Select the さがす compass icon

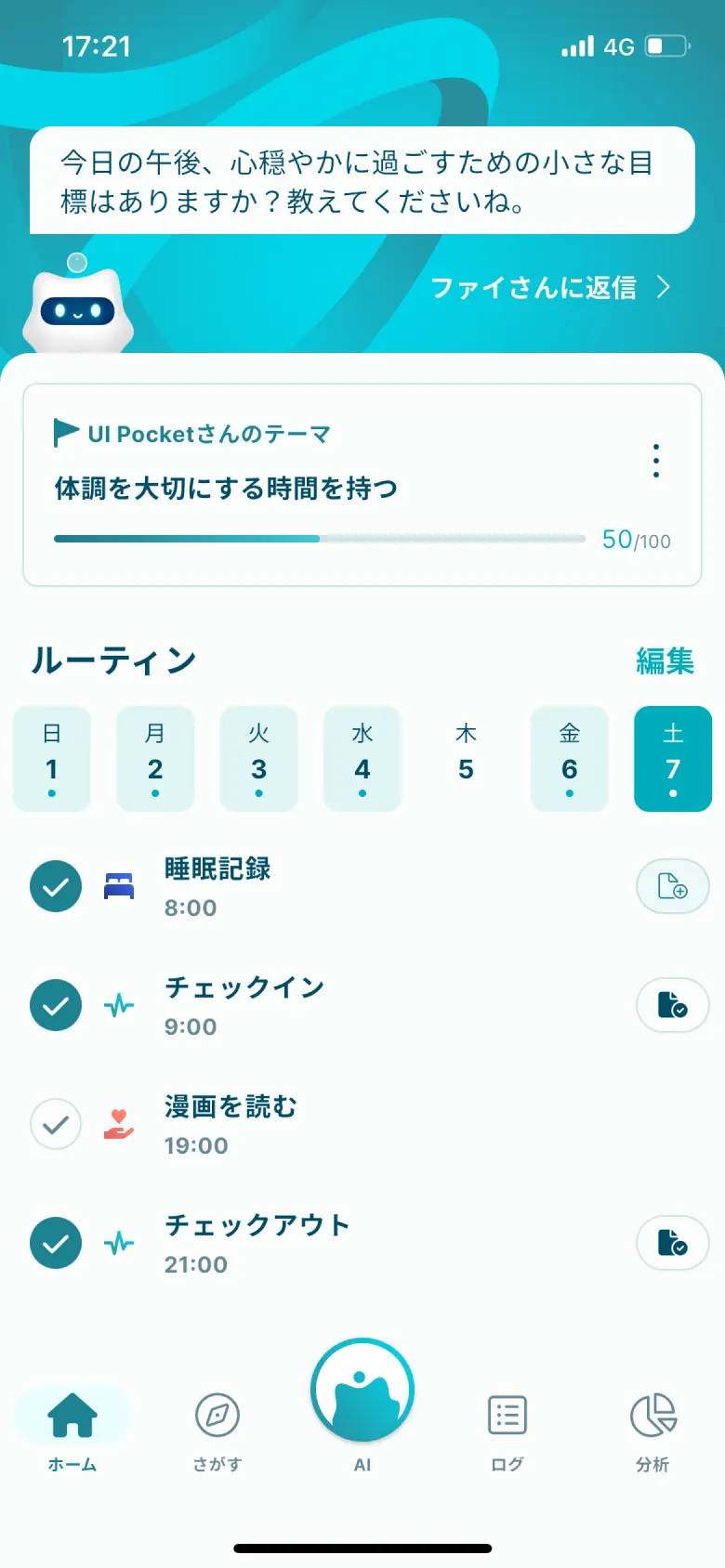point(217,1417)
